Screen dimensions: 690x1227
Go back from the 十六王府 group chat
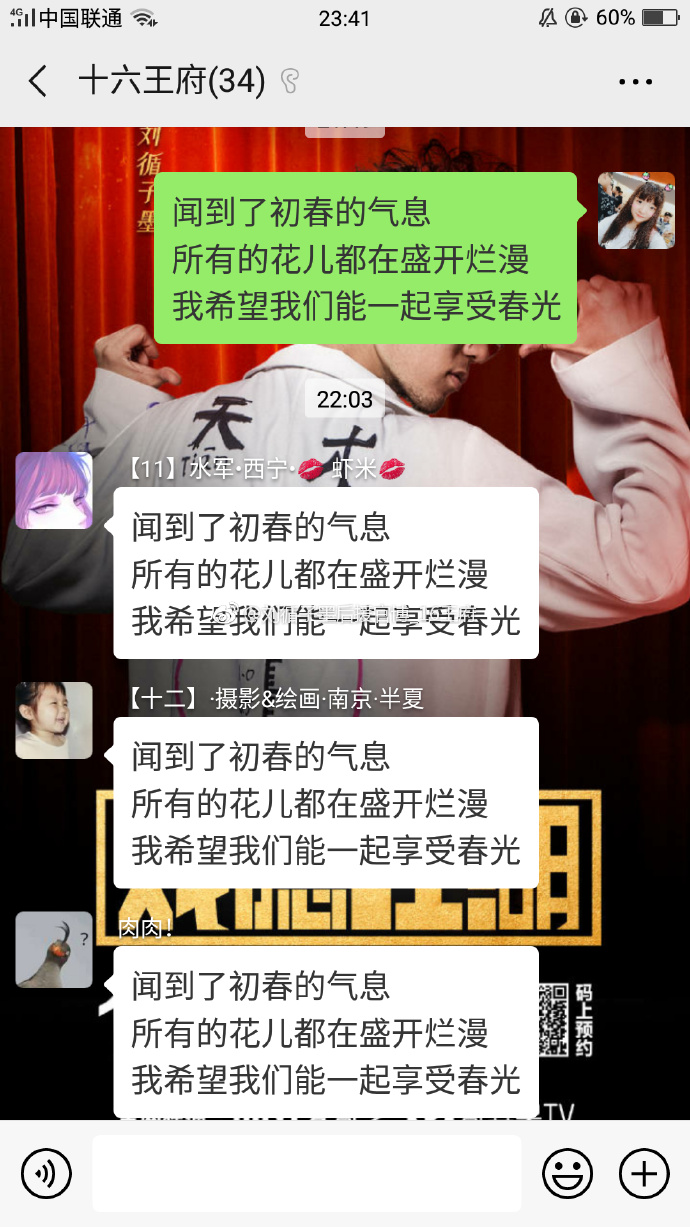coord(38,81)
